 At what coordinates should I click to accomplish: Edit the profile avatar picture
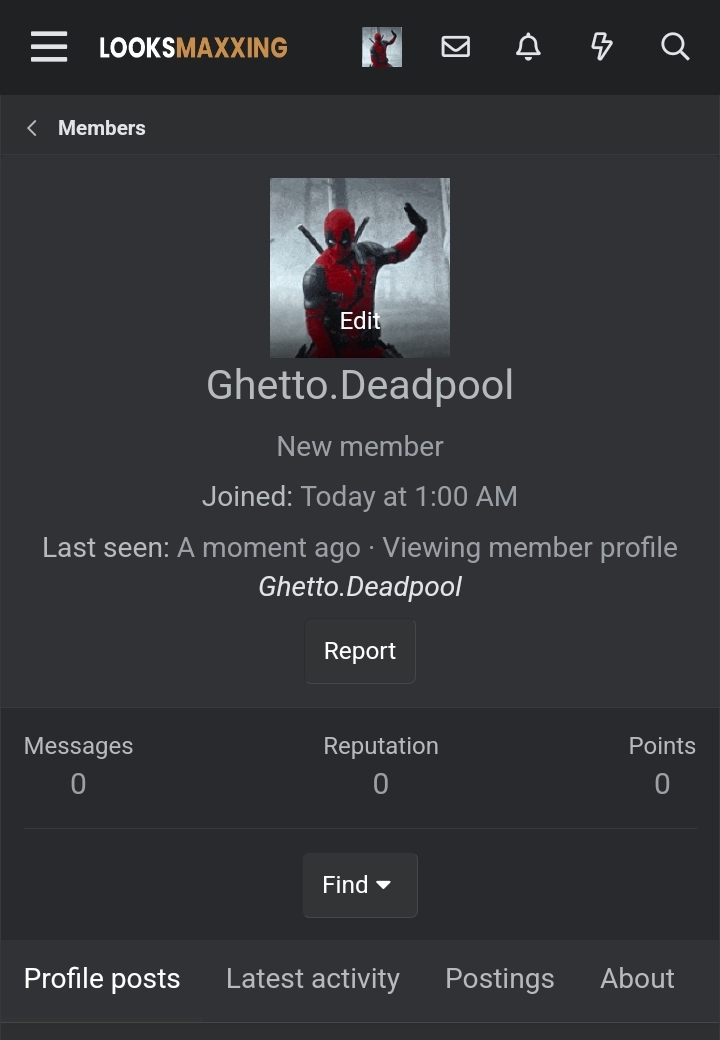tap(359, 321)
